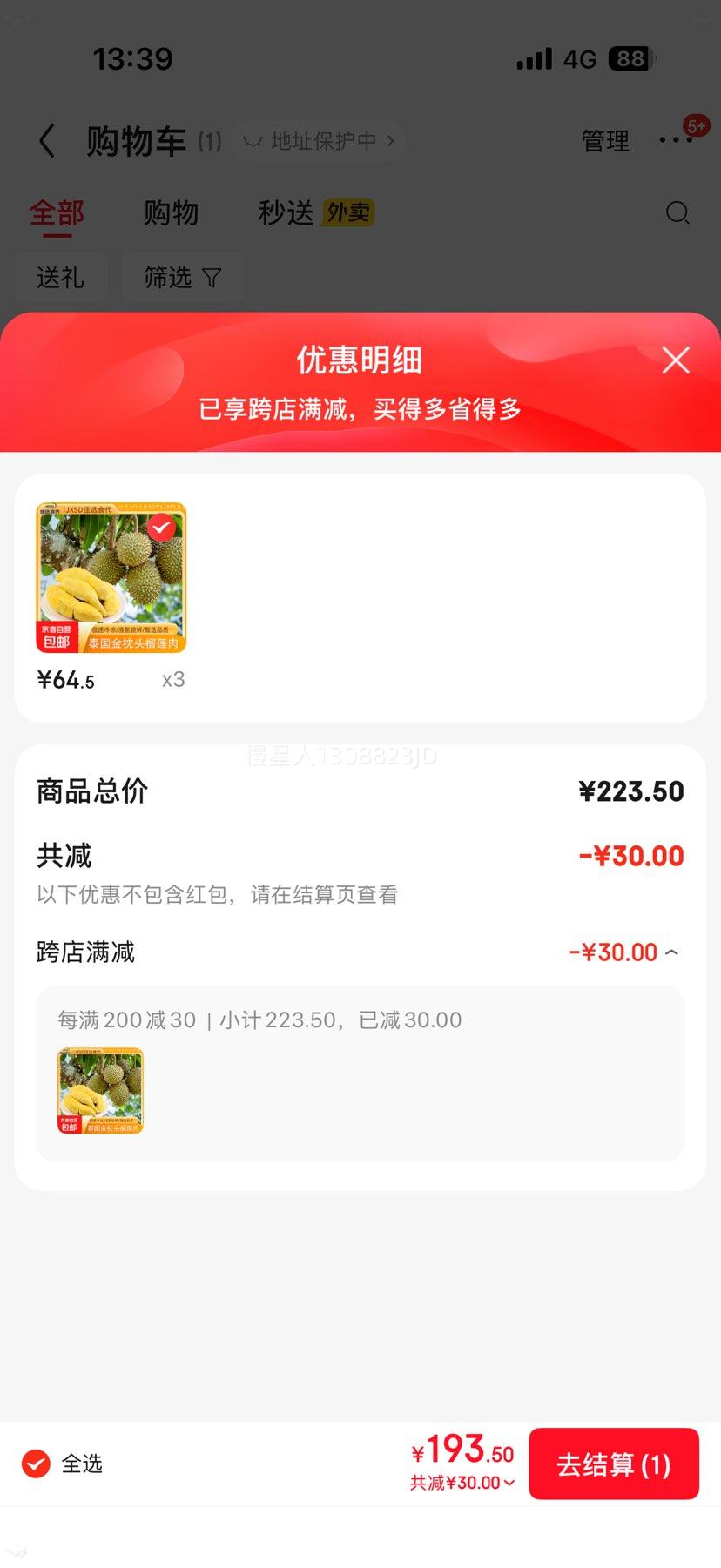Deselect the red checkmark on product image
The width and height of the screenshot is (721, 1568).
tap(161, 527)
